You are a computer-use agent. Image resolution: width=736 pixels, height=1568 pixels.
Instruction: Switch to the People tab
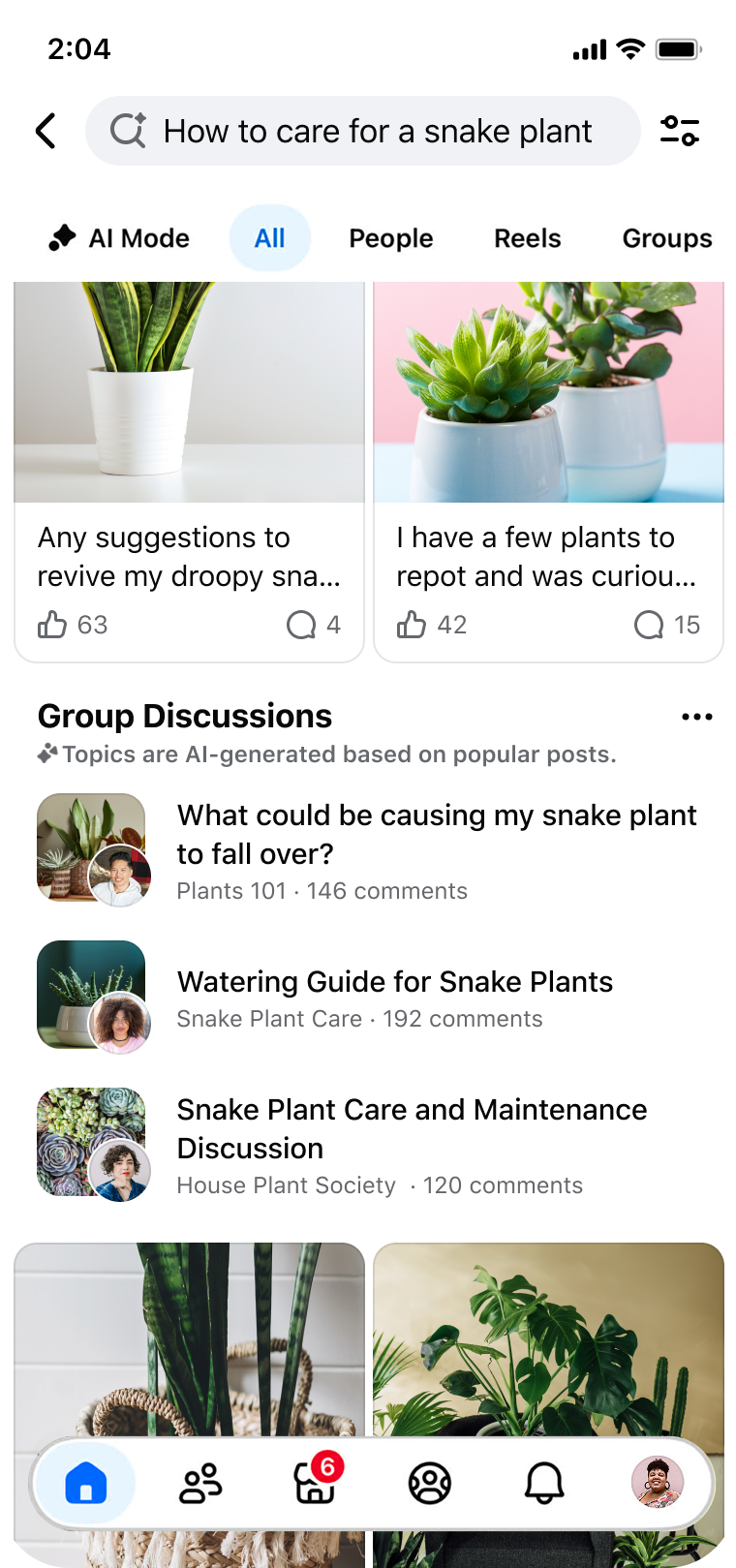click(x=391, y=238)
